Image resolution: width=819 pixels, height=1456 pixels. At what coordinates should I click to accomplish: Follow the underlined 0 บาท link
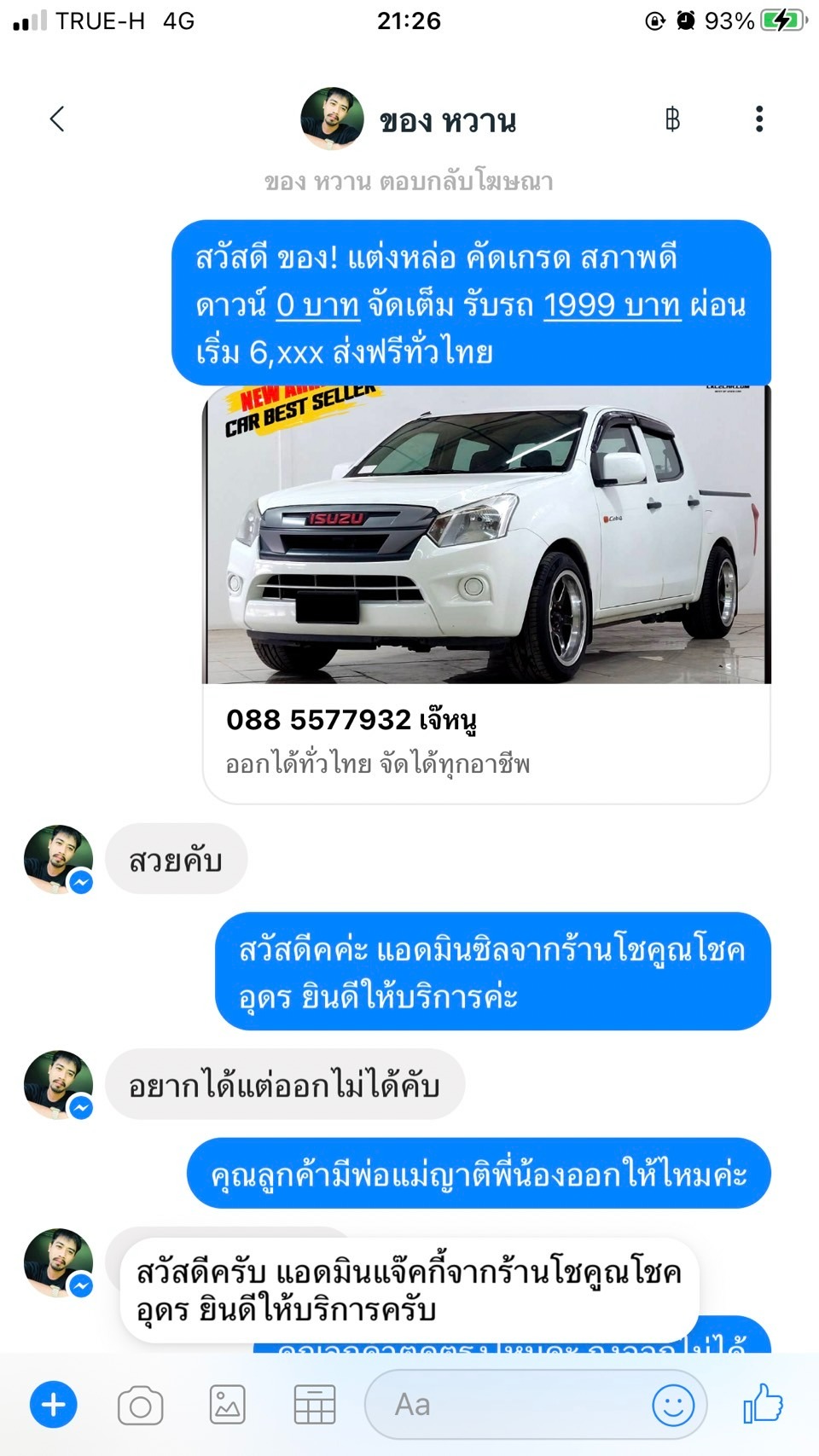(318, 305)
